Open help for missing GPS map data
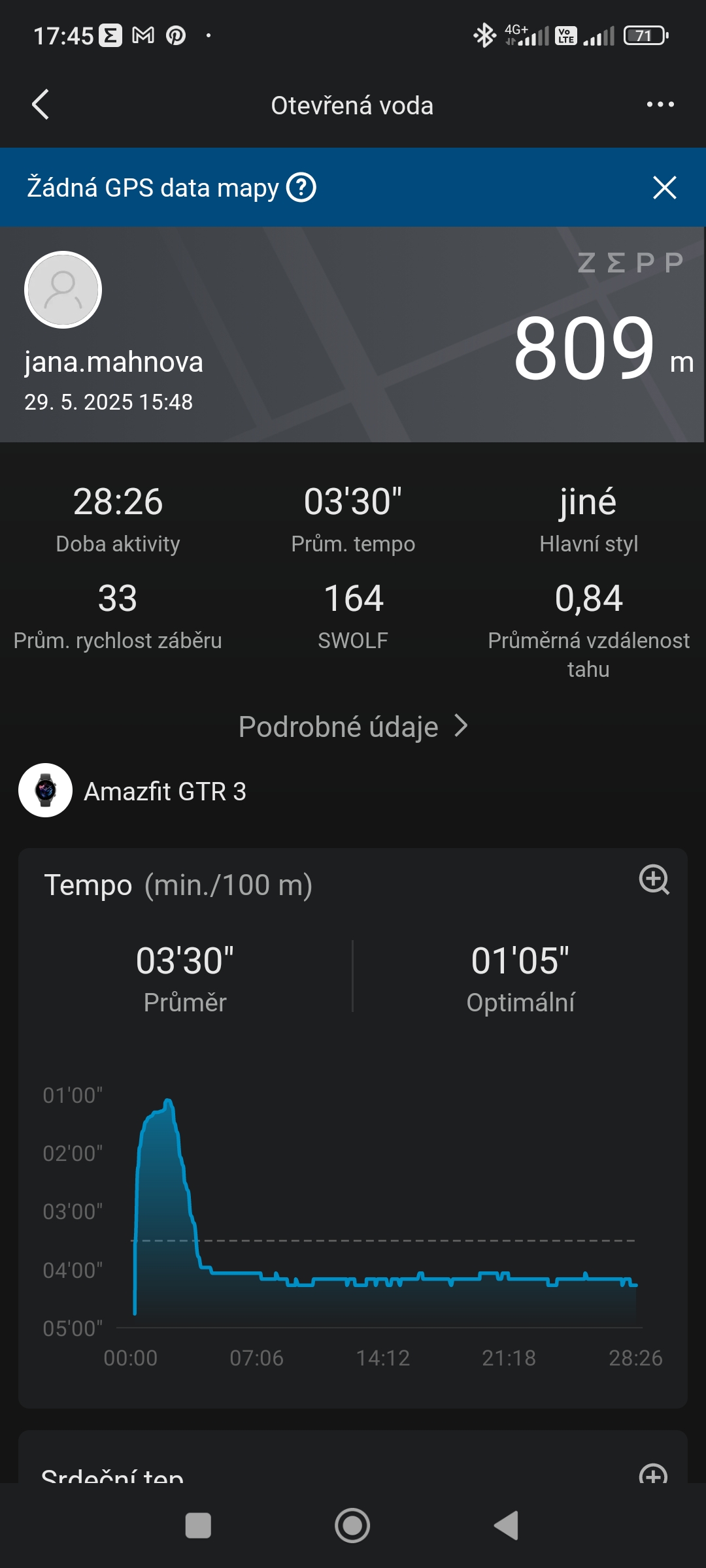706x1568 pixels. tap(301, 188)
